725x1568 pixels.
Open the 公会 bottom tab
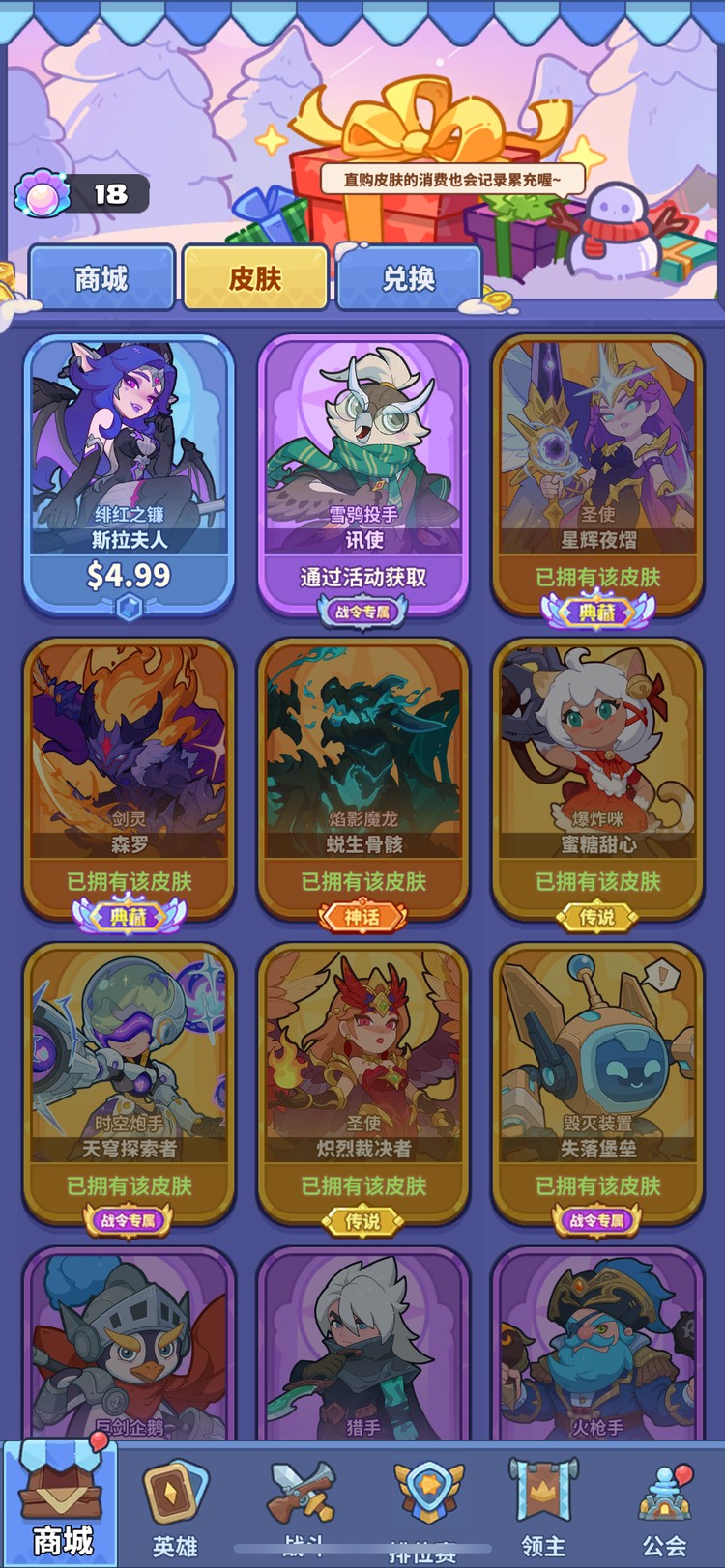pyautogui.click(x=664, y=1507)
